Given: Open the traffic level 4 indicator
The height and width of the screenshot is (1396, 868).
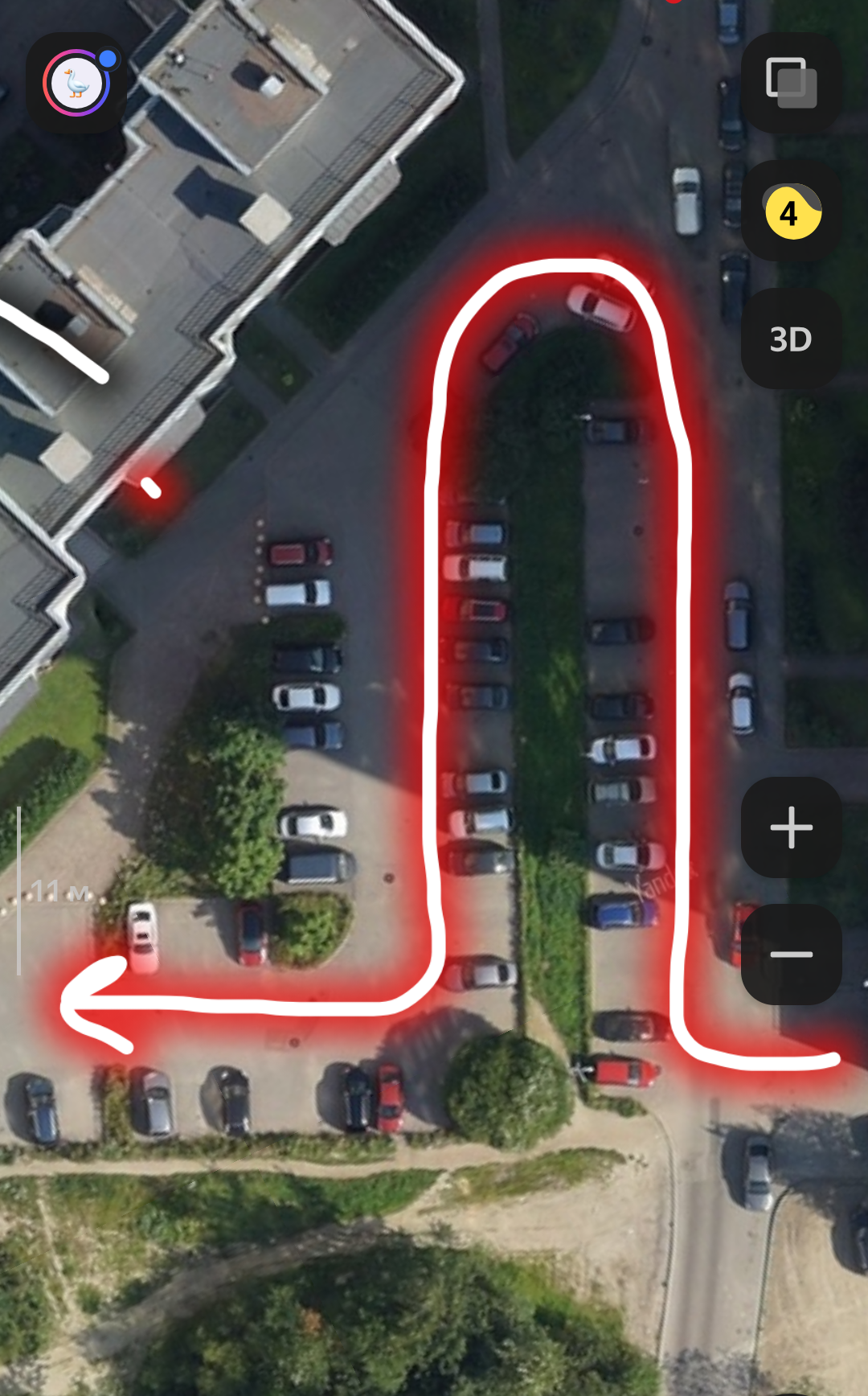Looking at the screenshot, I should (792, 211).
